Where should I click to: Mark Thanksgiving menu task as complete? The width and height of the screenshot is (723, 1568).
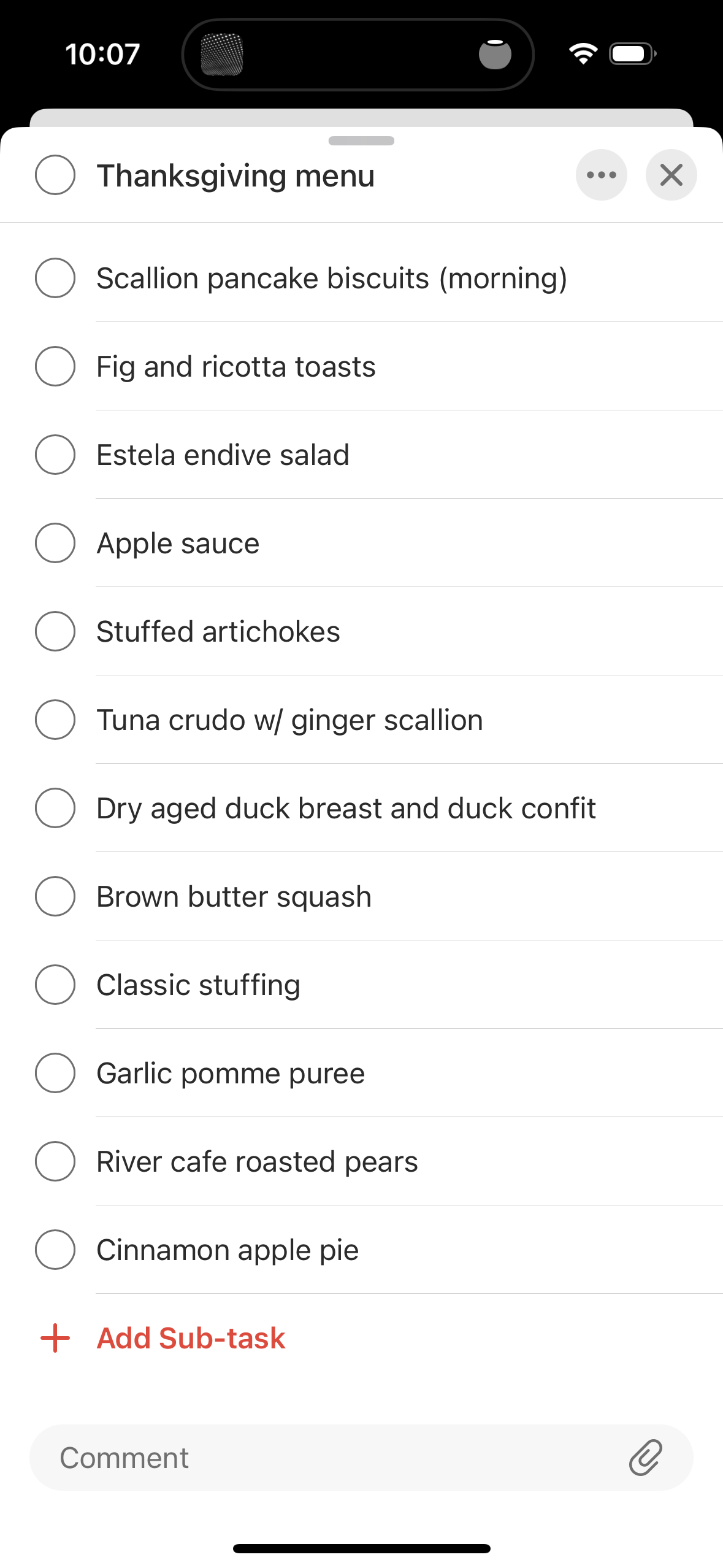pos(55,175)
